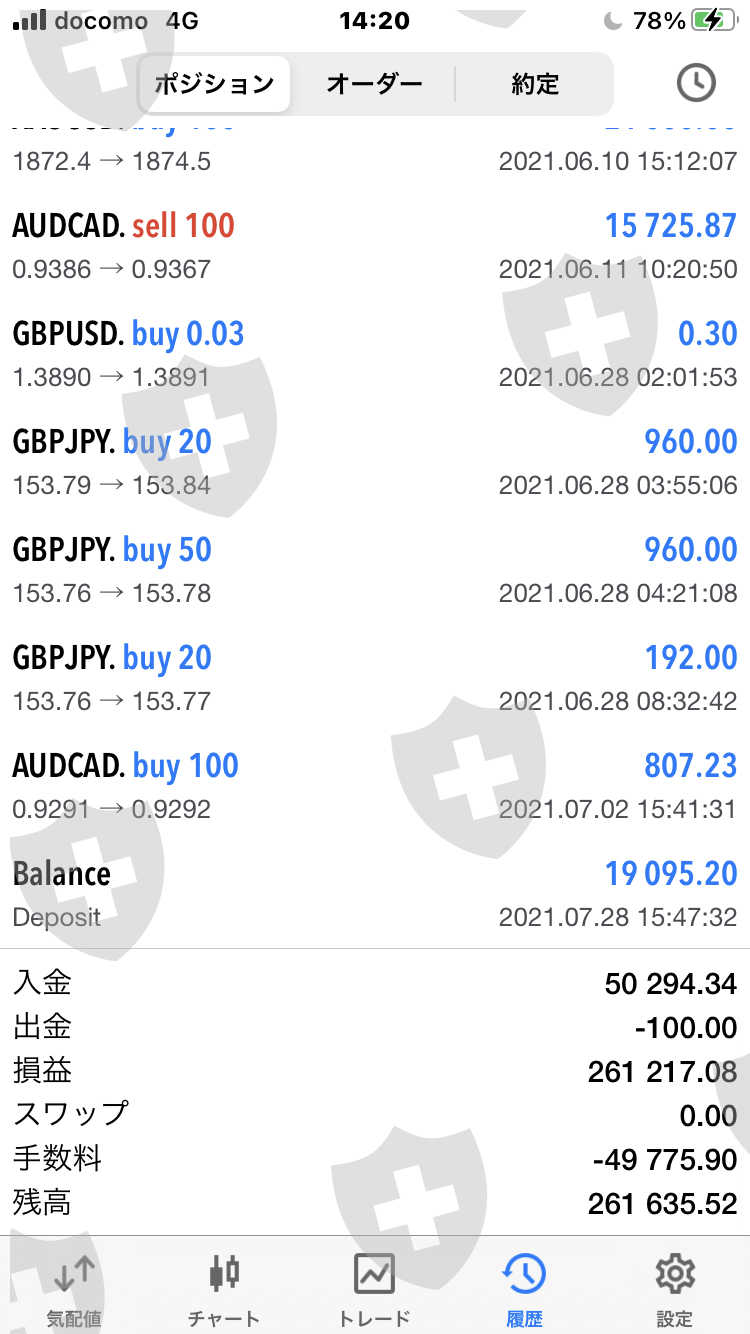Go to the 気配値 quotes tab

tap(75, 1288)
